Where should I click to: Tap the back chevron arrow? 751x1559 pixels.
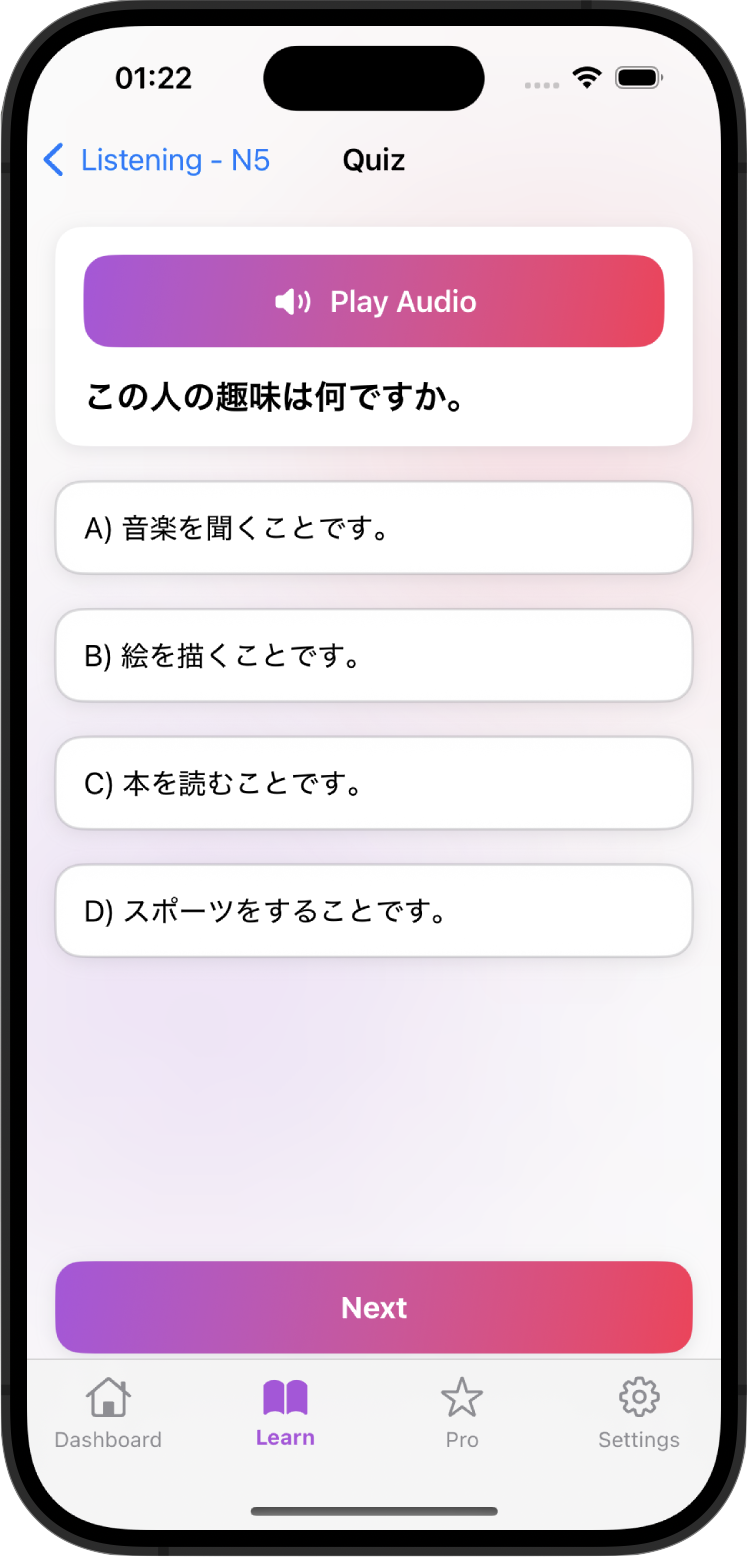click(x=53, y=160)
